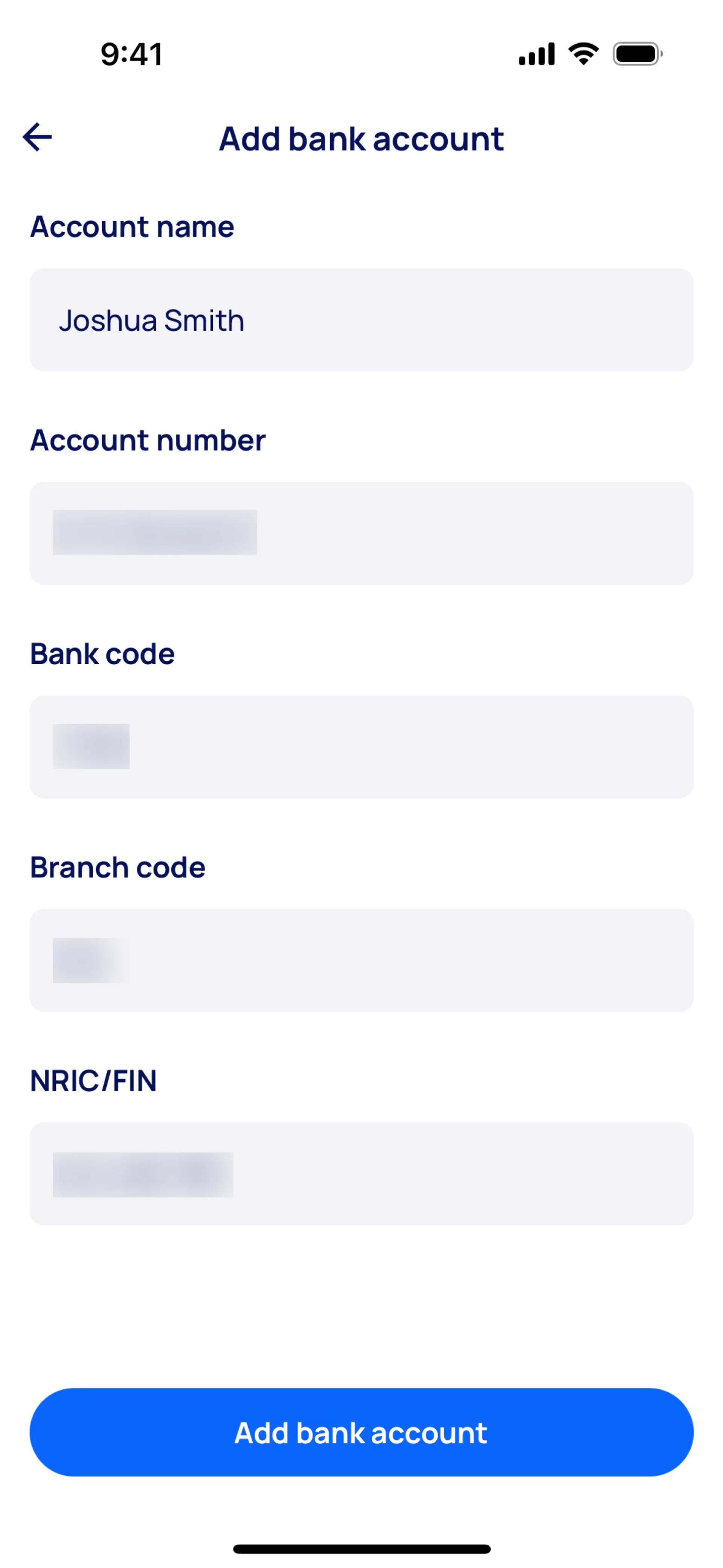Select the Bank code field
This screenshot has width=723, height=1568.
pos(361,747)
